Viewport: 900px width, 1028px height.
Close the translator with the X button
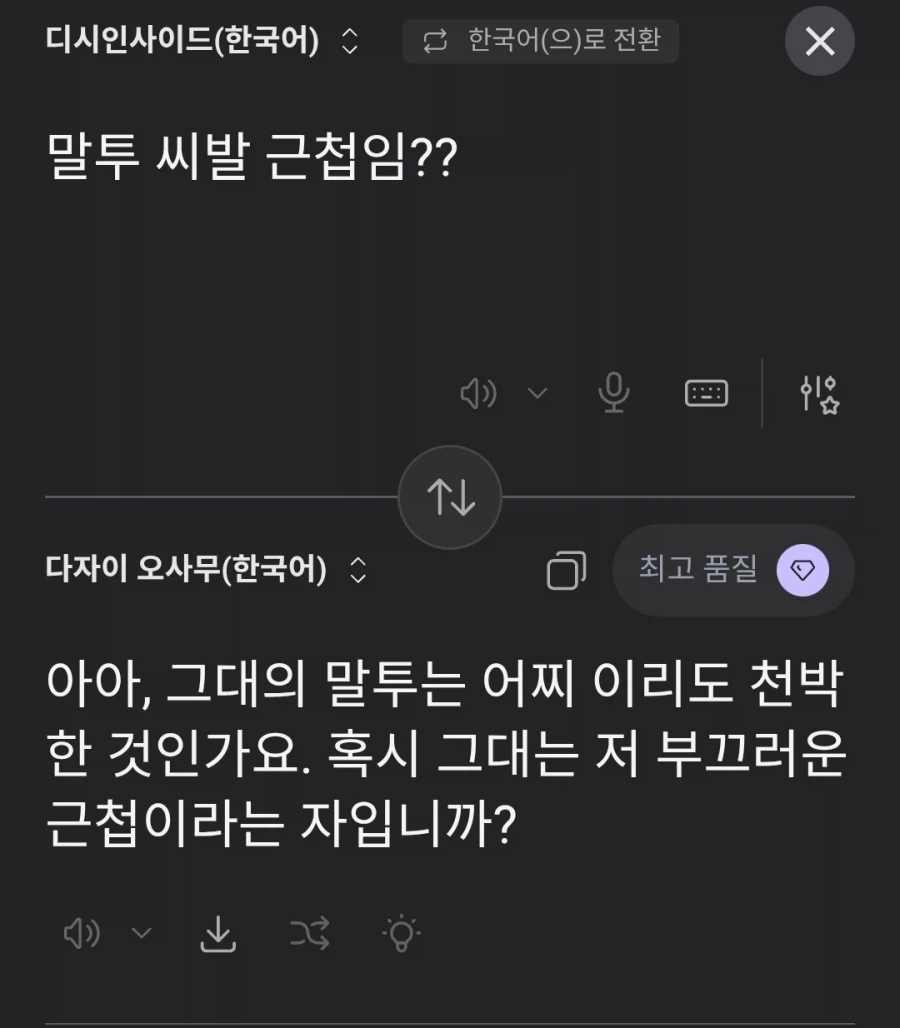coord(820,41)
